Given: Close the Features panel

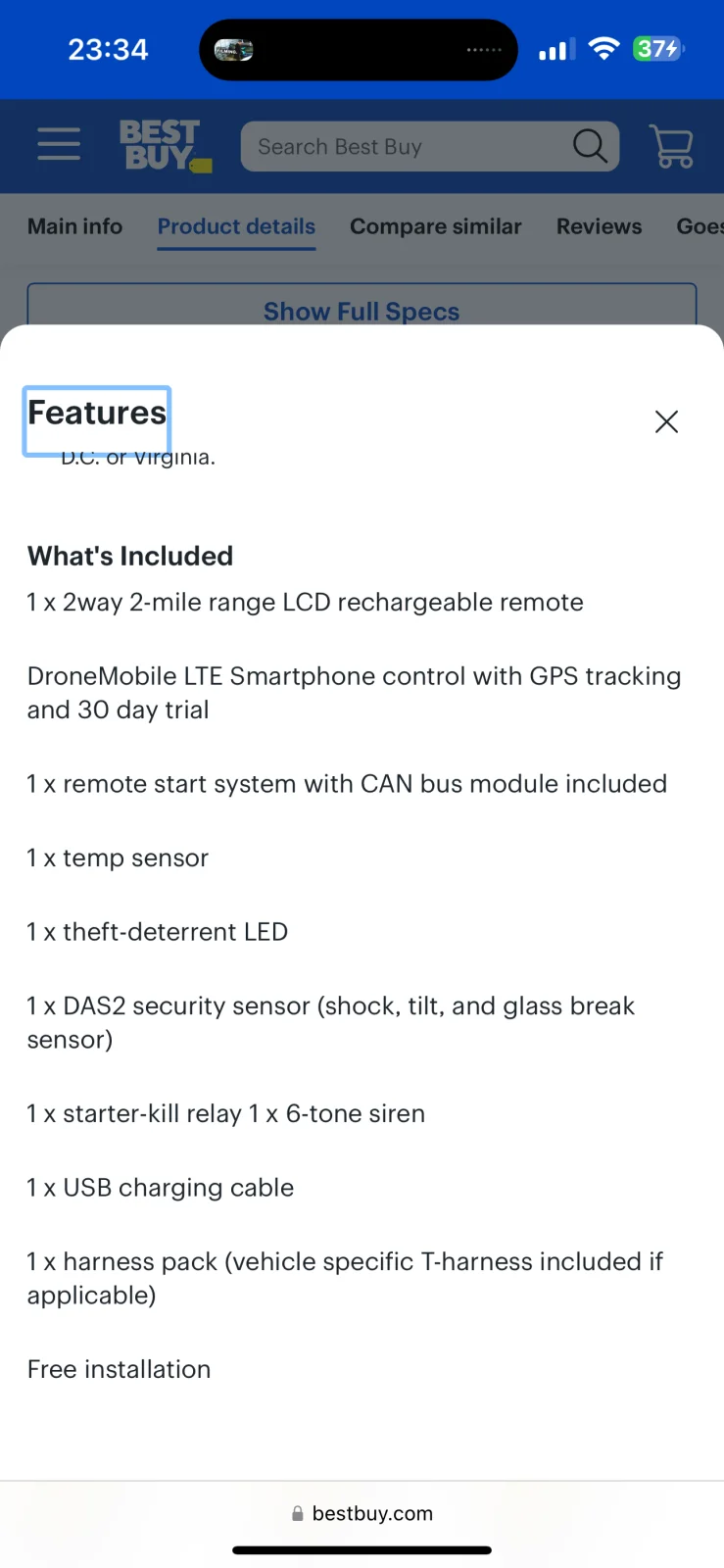Looking at the screenshot, I should click(666, 421).
